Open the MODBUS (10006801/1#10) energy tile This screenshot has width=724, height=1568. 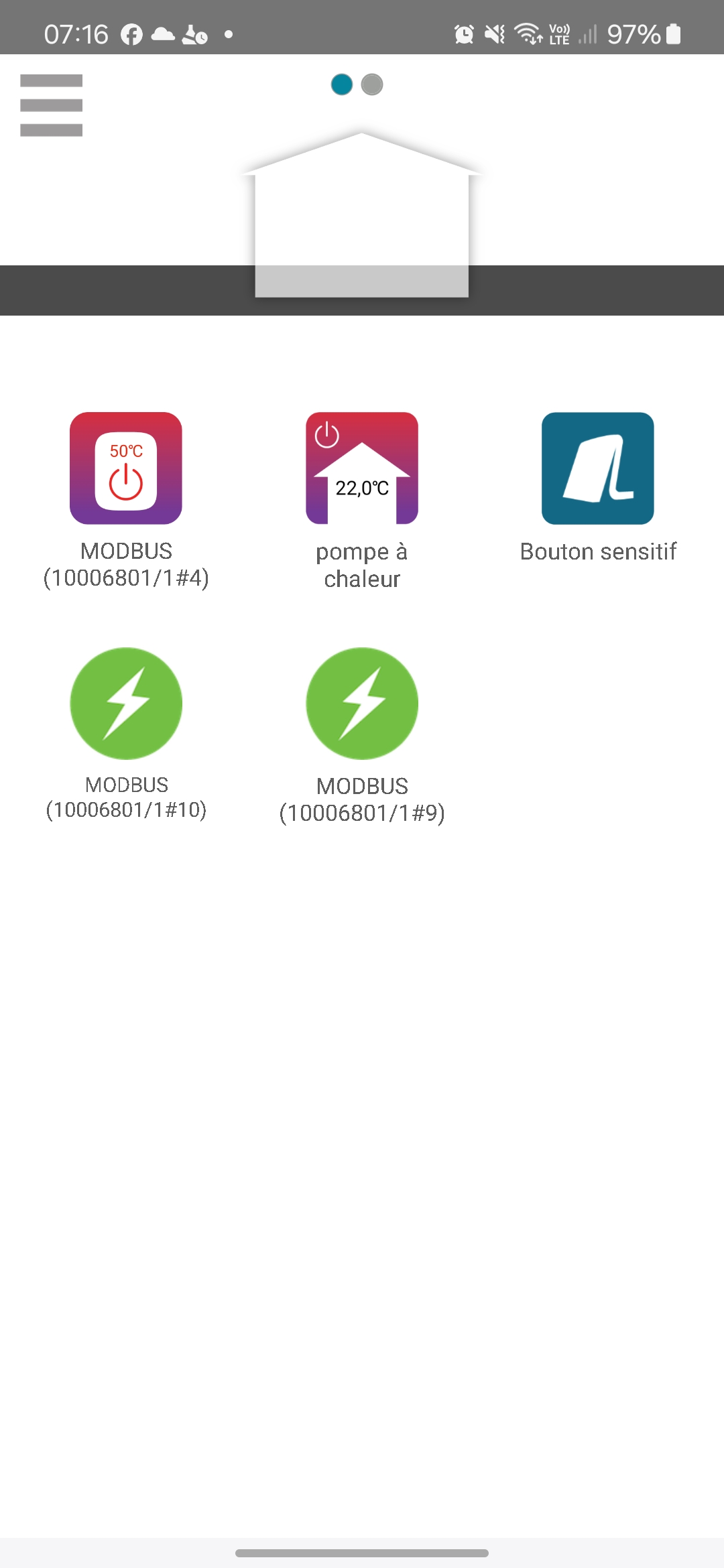click(126, 704)
